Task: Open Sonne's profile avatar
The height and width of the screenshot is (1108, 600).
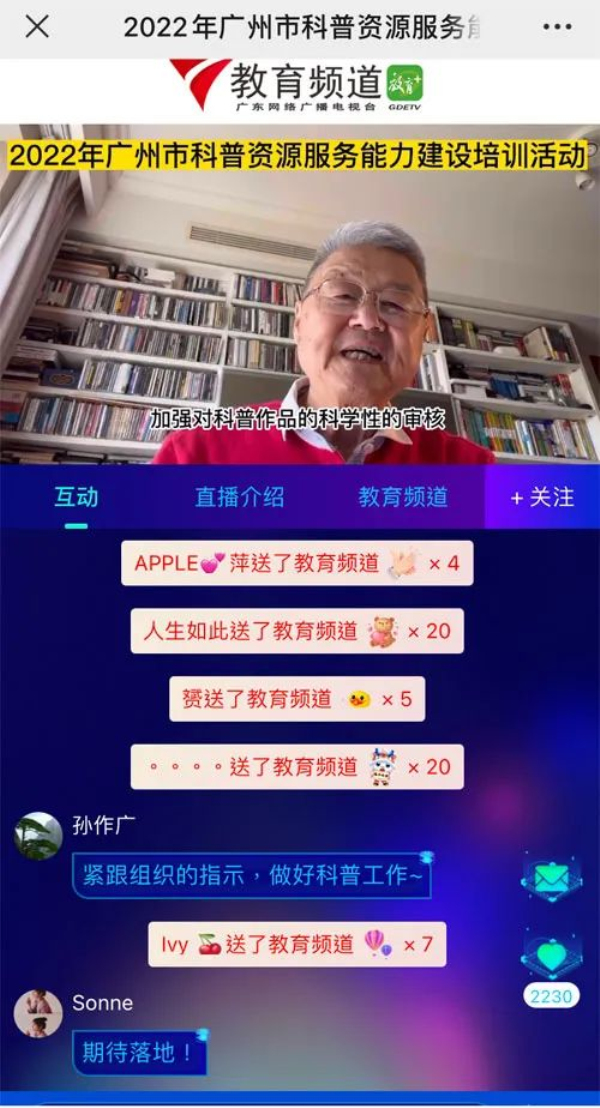Action: pyautogui.click(x=38, y=1013)
